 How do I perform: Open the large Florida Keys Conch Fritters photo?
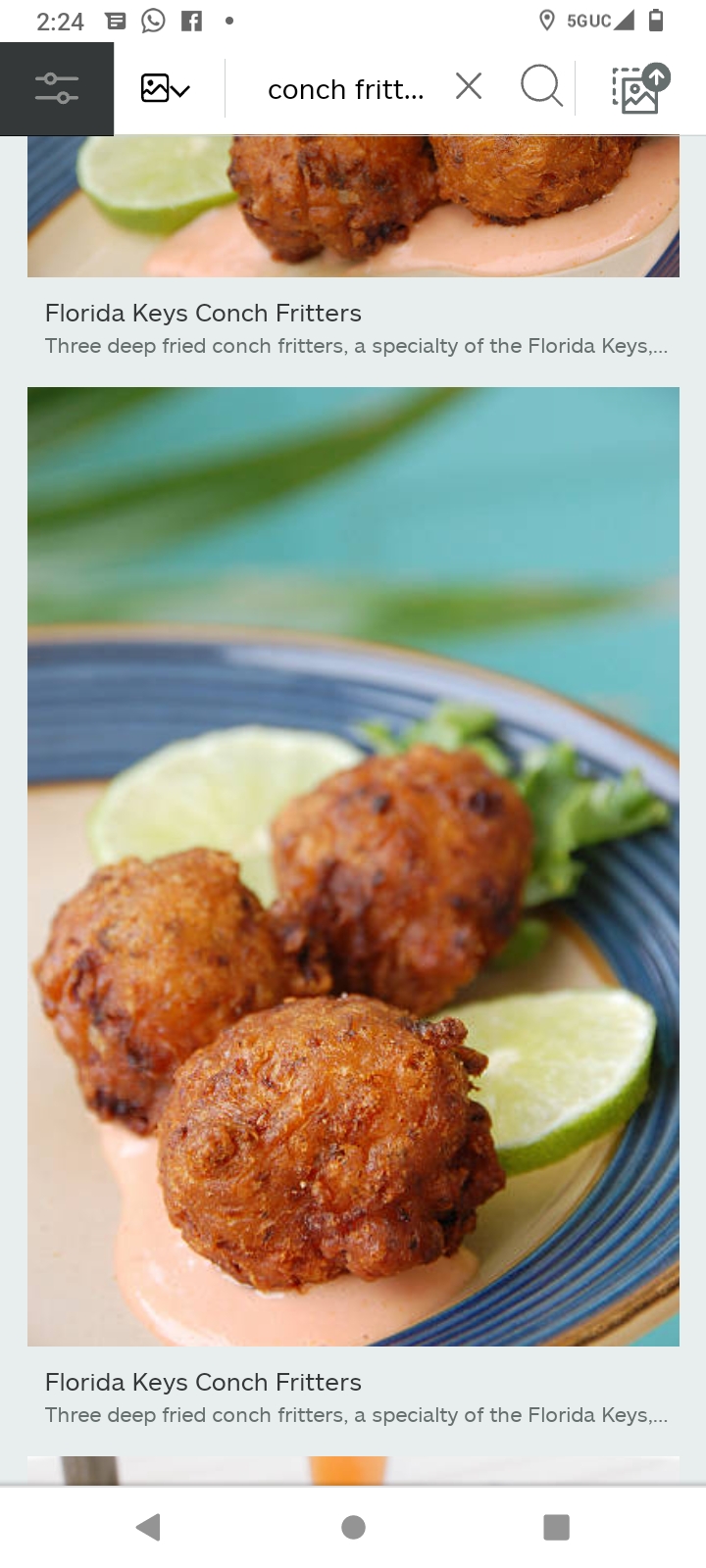click(x=353, y=866)
